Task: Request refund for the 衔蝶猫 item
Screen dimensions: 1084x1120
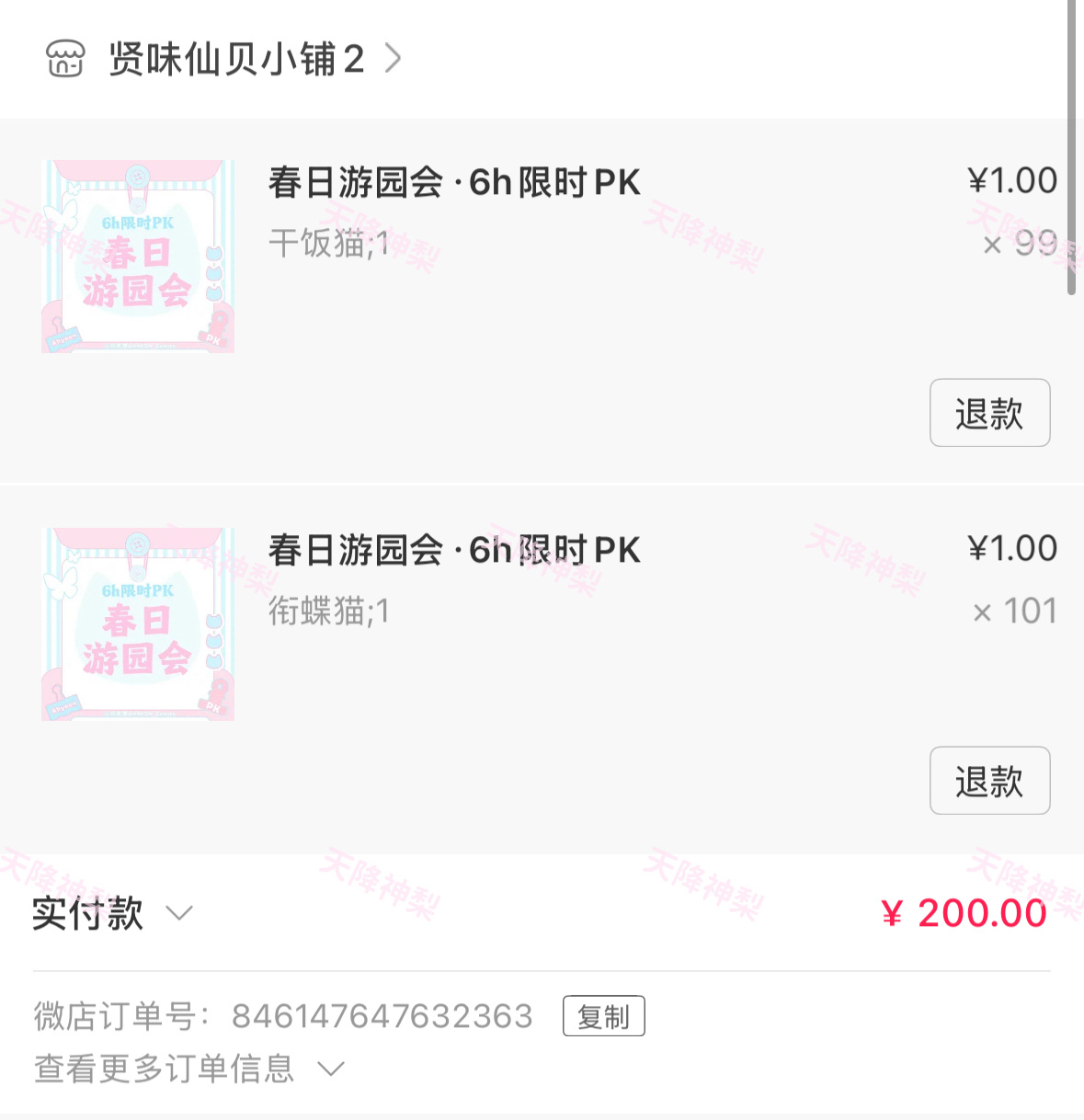Action: click(x=989, y=781)
